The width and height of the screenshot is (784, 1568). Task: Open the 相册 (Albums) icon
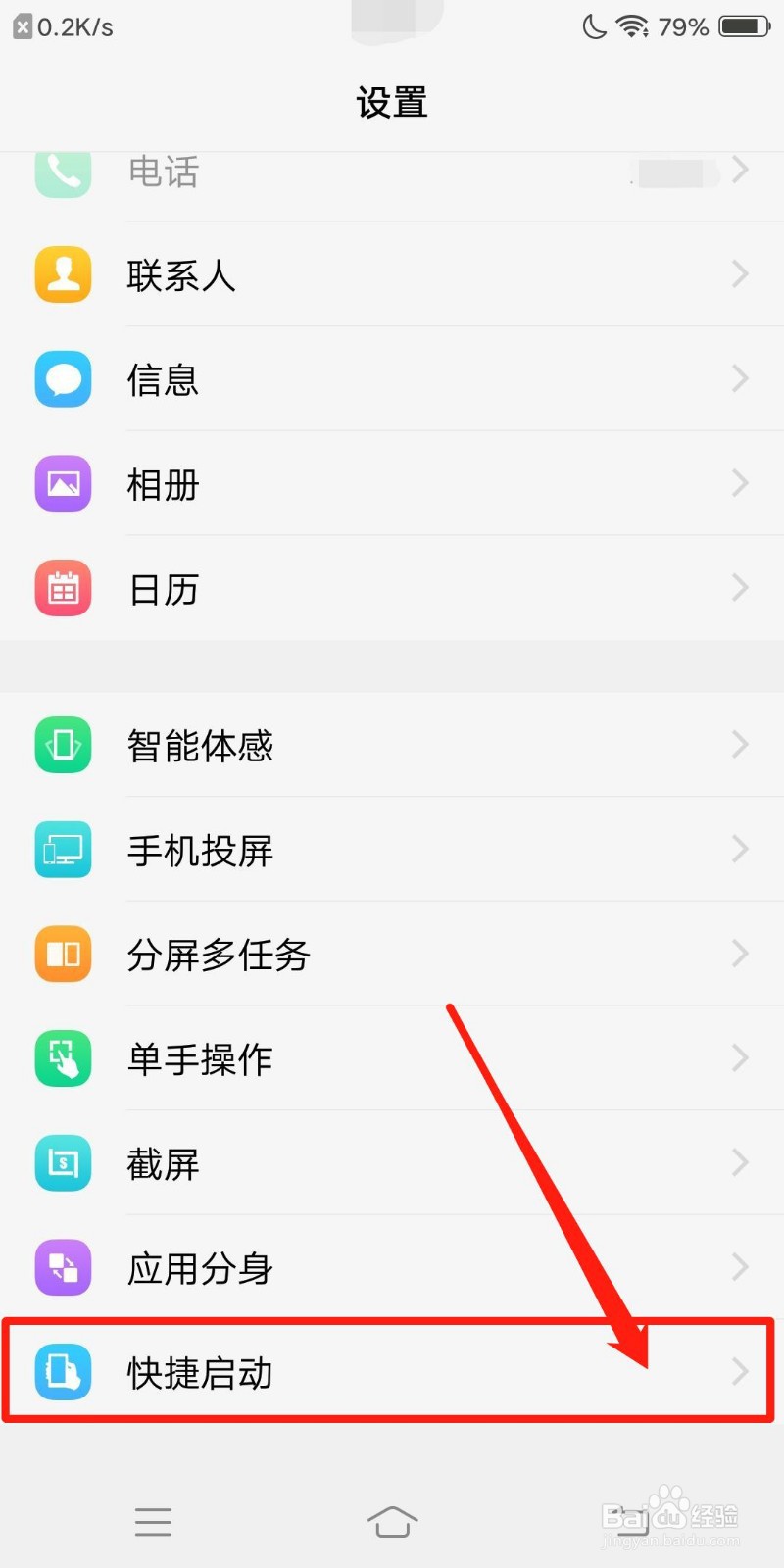[x=63, y=483]
